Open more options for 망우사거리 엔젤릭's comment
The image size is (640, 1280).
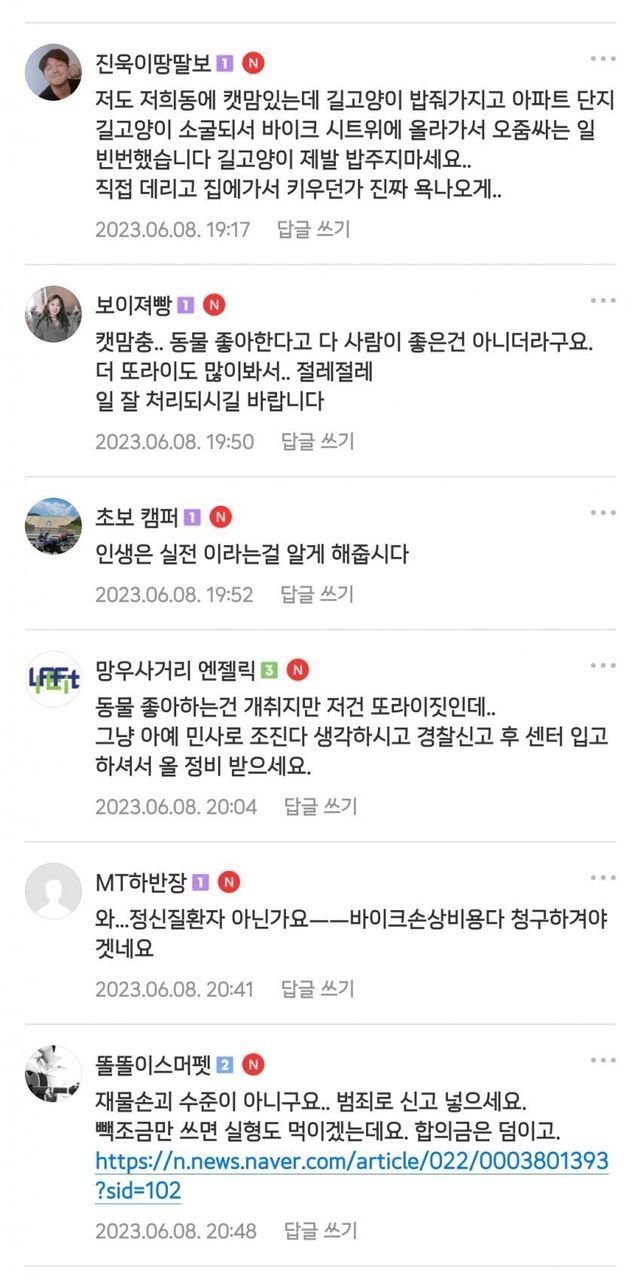(603, 665)
